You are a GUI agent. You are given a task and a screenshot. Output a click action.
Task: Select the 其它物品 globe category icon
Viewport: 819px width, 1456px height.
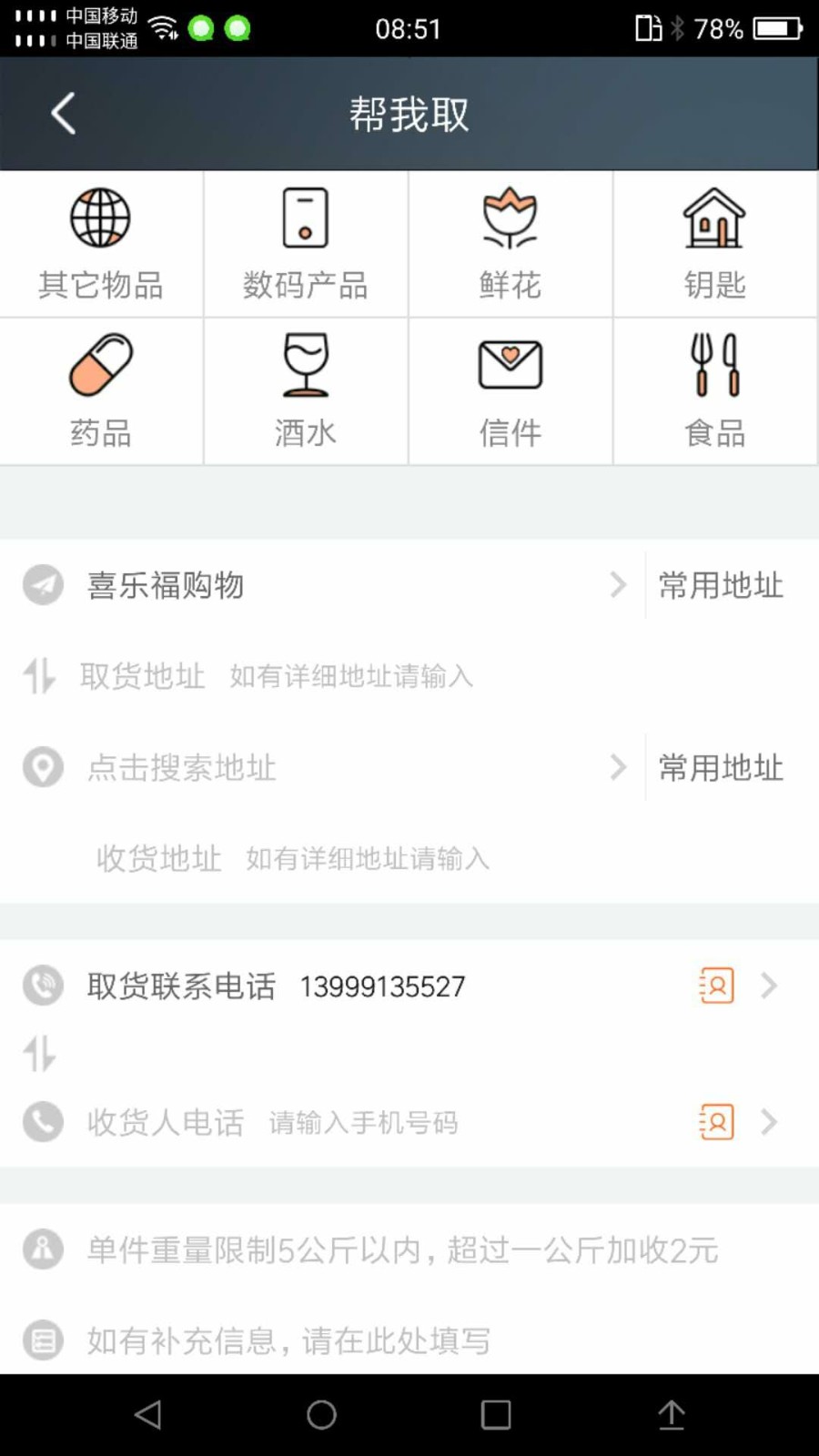[101, 218]
